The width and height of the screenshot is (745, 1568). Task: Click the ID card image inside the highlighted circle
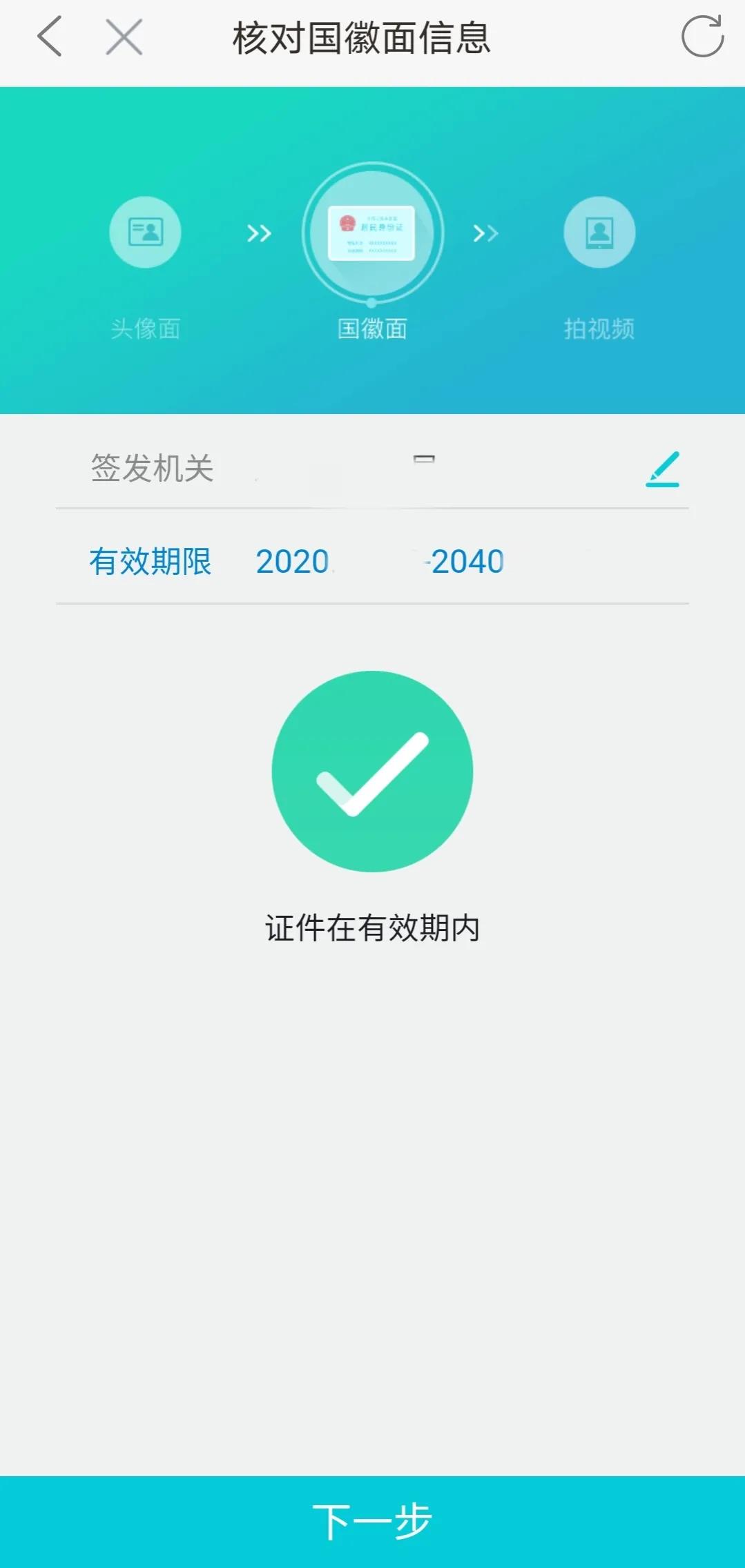(x=372, y=233)
